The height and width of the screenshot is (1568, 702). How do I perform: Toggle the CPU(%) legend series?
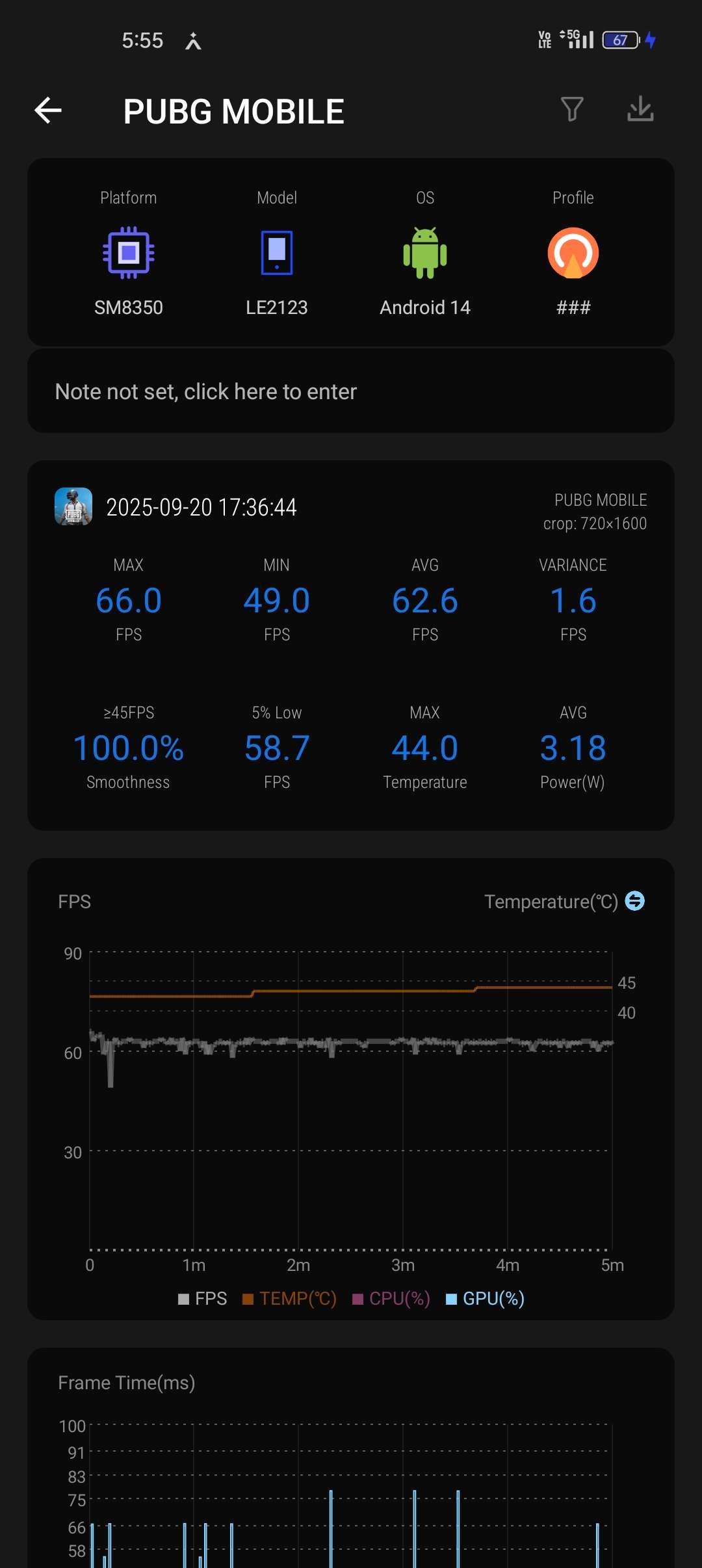[391, 1298]
